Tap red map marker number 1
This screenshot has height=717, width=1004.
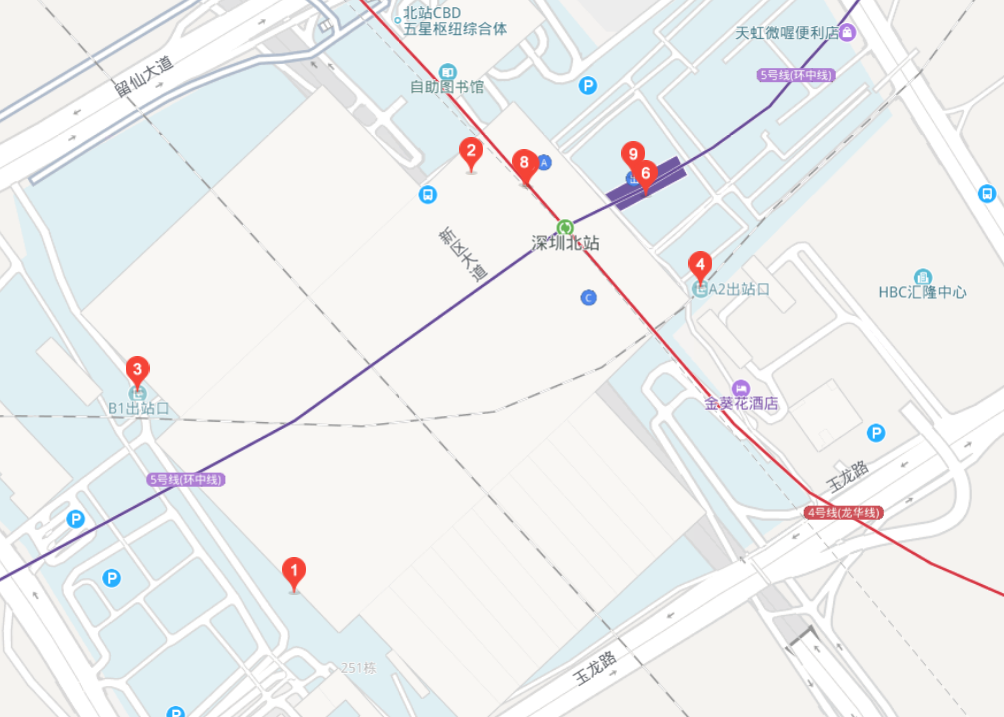(293, 573)
